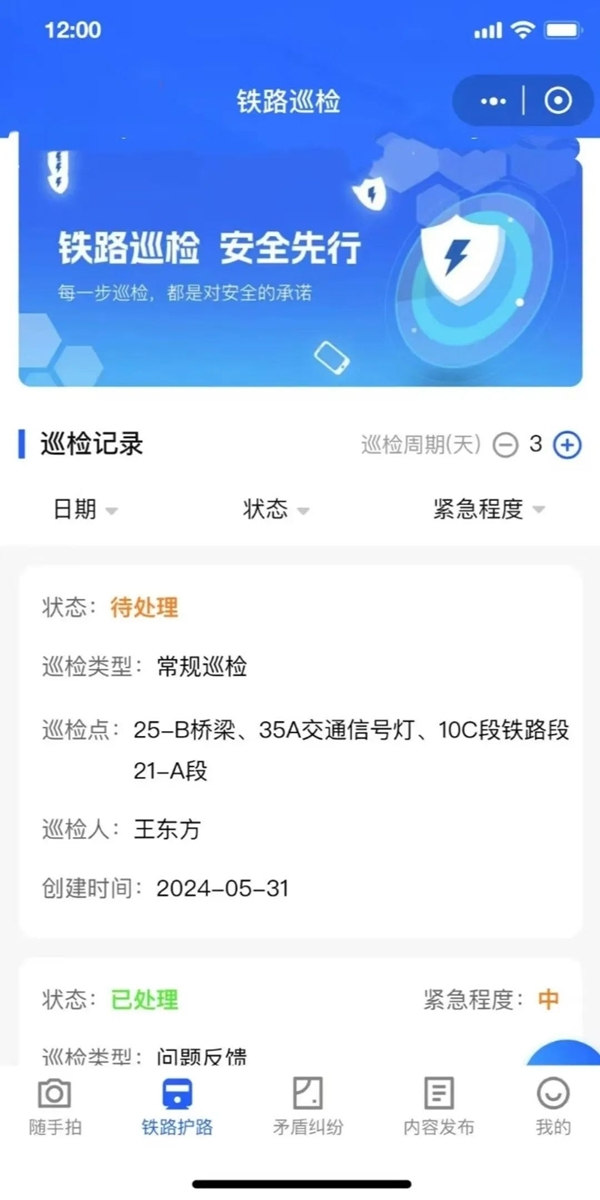Switch to the 铁路护路 tab
Screen dimensions: 600x1200
click(177, 1107)
